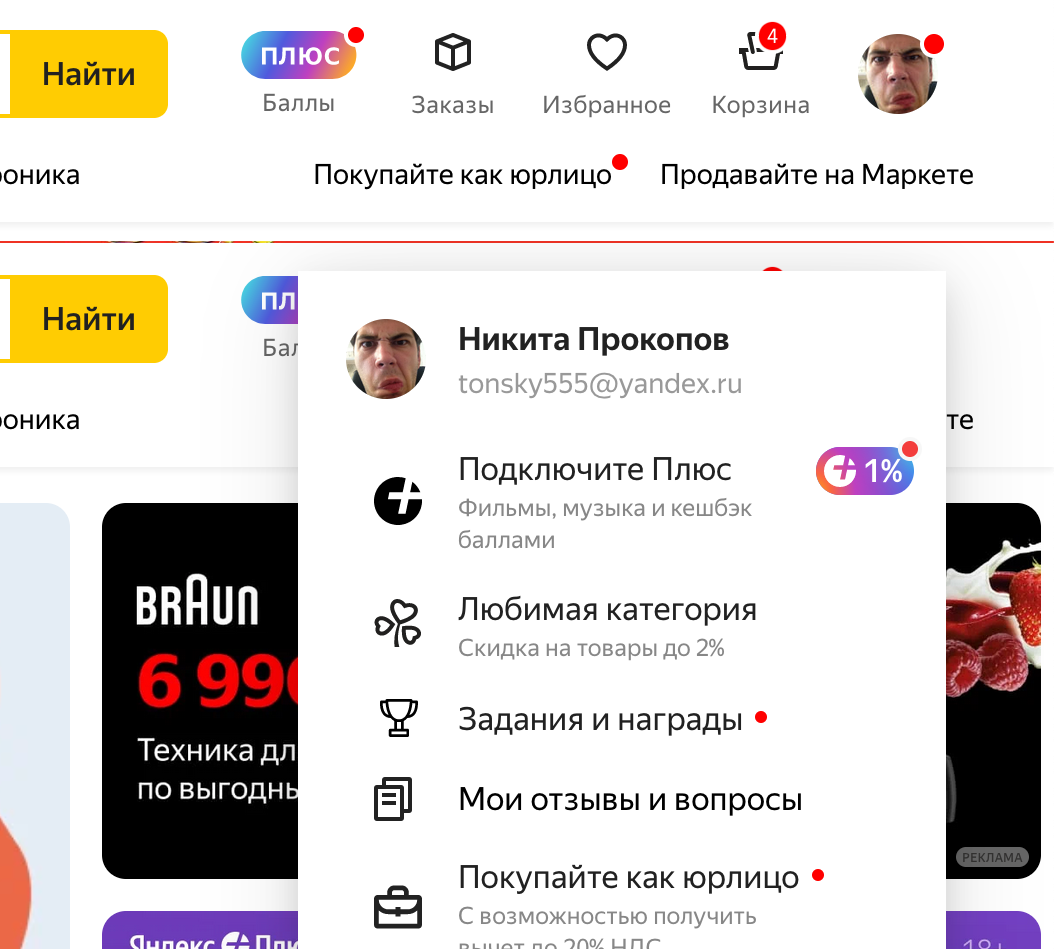This screenshot has height=949, width=1054.
Task: Open the Корзина cart with 4 items
Action: (760, 72)
